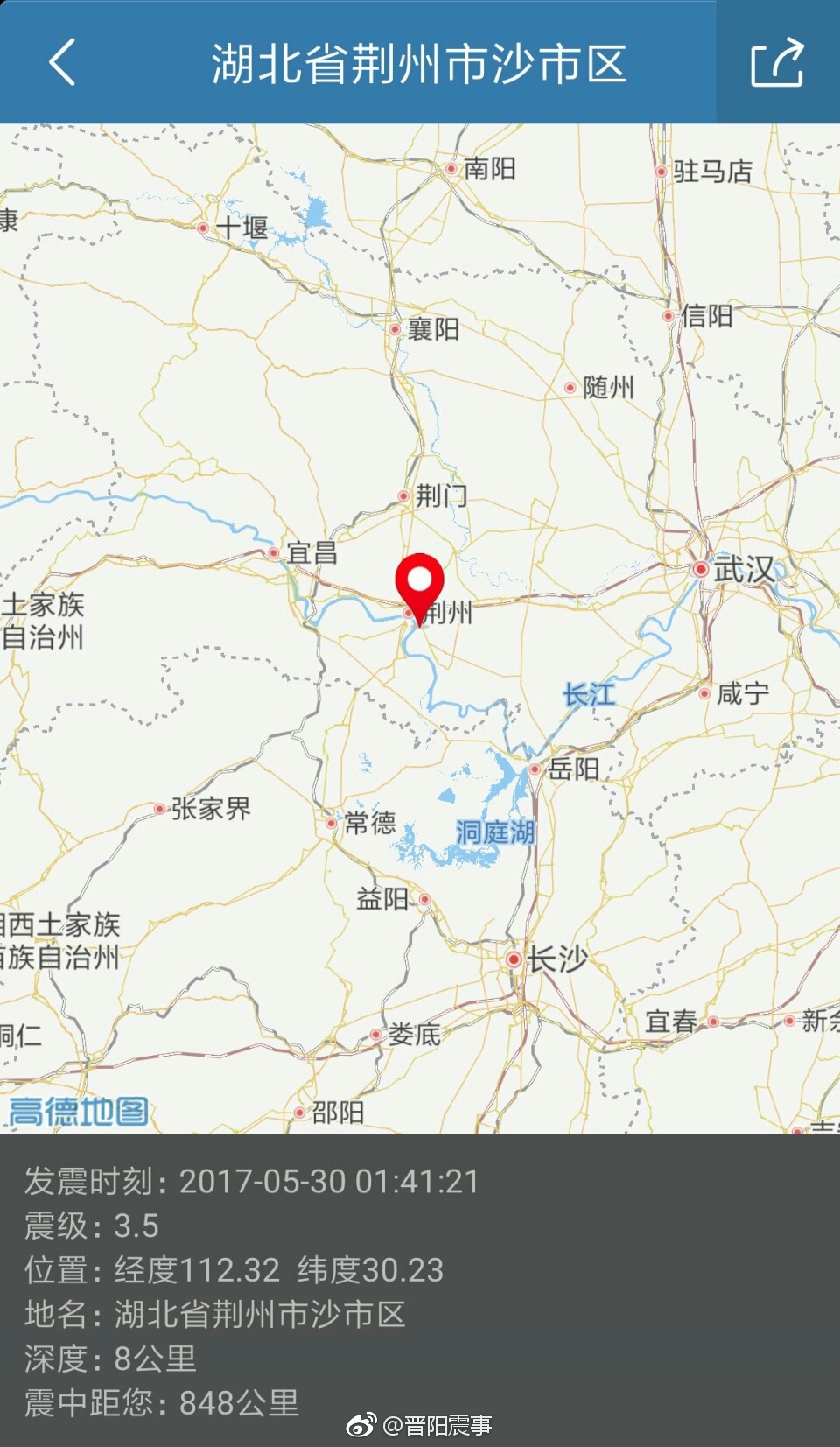Image resolution: width=840 pixels, height=1447 pixels.
Task: Tap the red epicenter pin near 荆州
Action: [x=419, y=583]
